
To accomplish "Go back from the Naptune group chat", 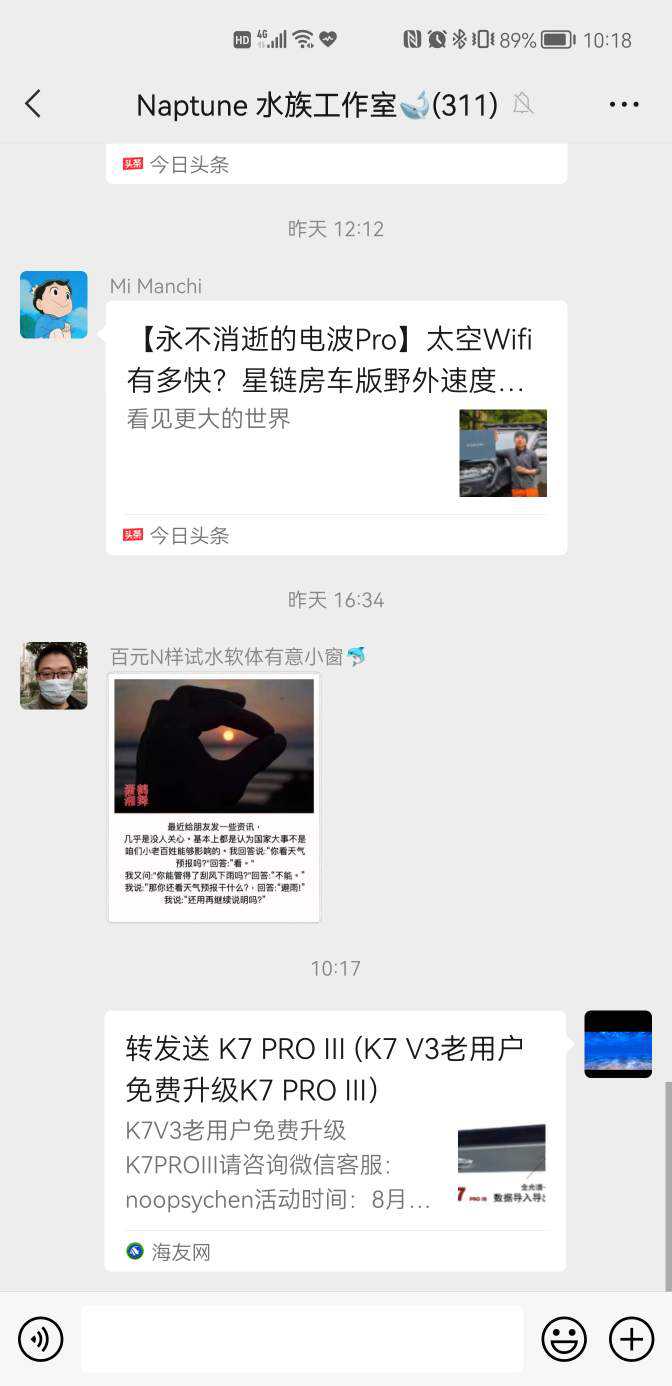I will [33, 104].
